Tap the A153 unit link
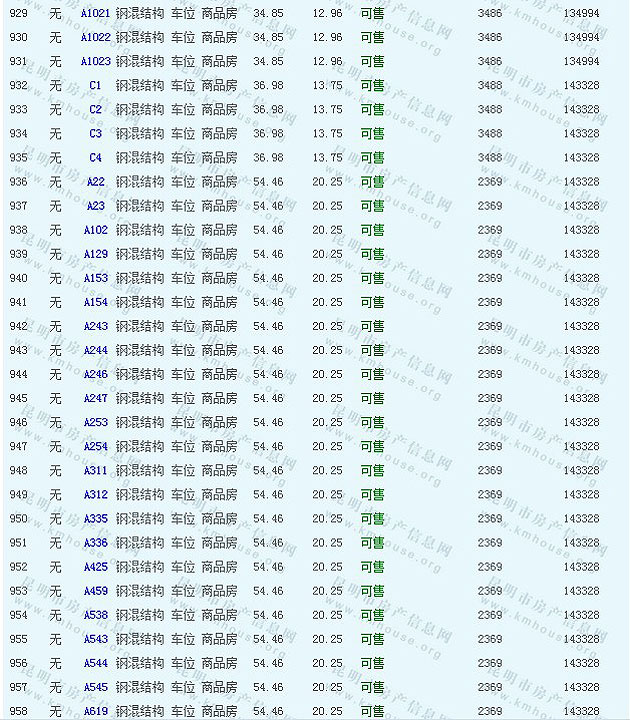Screen dimensions: 630x720 [95, 278]
